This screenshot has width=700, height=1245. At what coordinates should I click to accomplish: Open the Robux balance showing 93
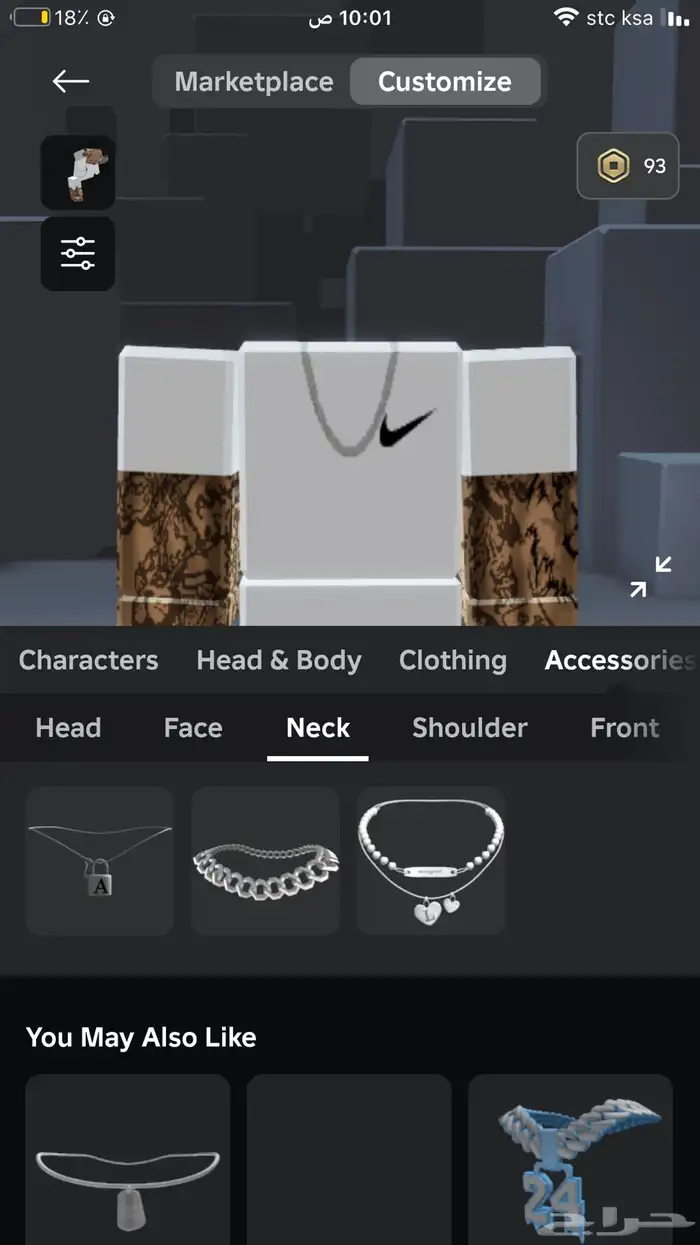click(x=628, y=166)
